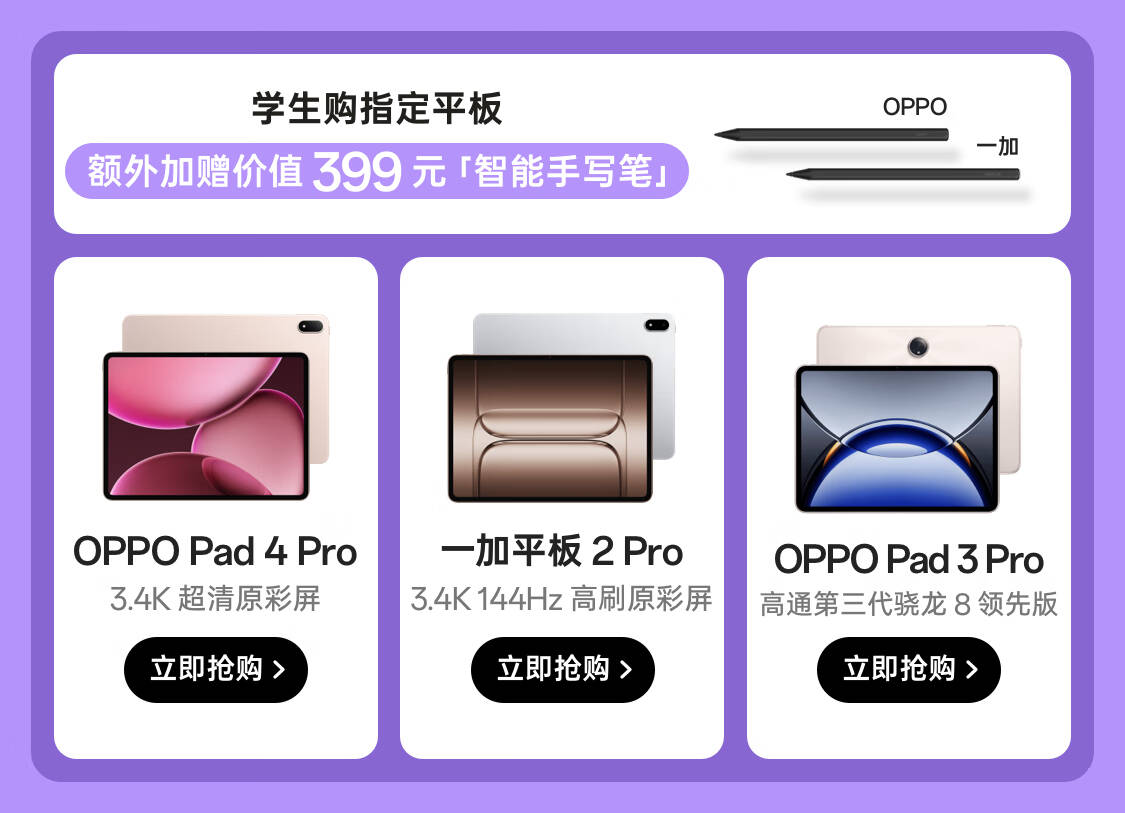Open the OPPO Pad 4 Pro product card

point(216,507)
